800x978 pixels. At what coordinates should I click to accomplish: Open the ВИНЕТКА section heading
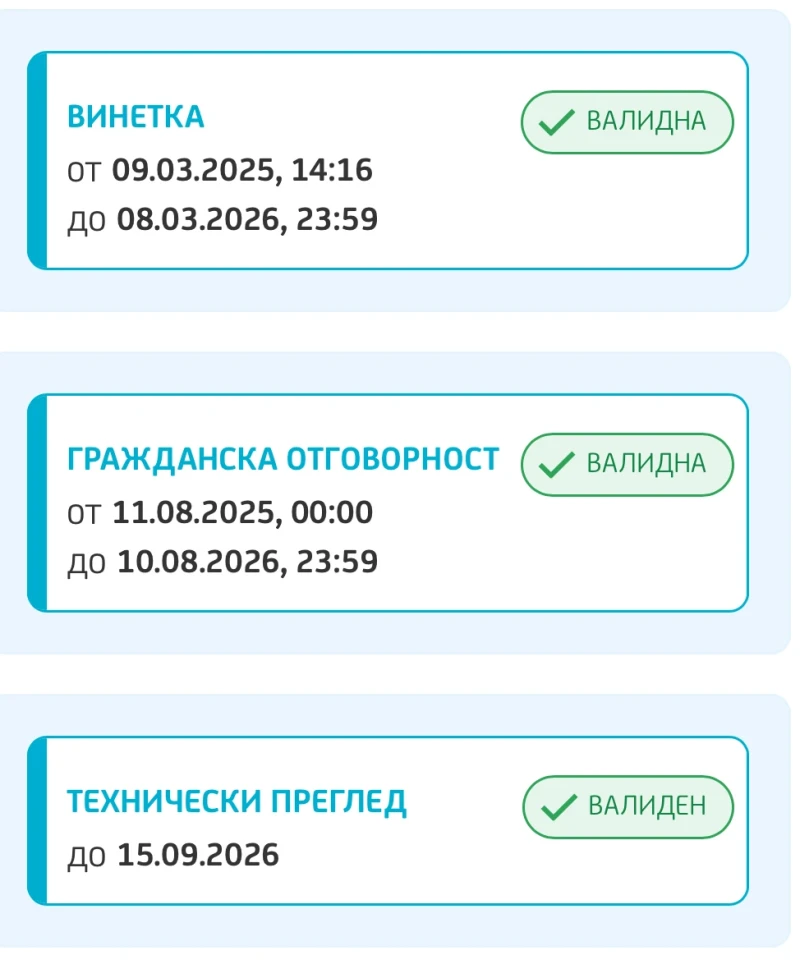[x=136, y=116]
